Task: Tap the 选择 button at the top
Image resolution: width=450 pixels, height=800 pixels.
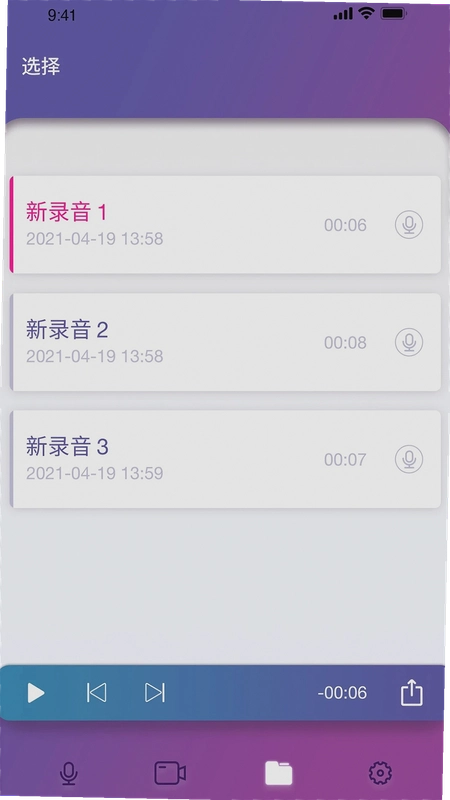Action: (41, 66)
